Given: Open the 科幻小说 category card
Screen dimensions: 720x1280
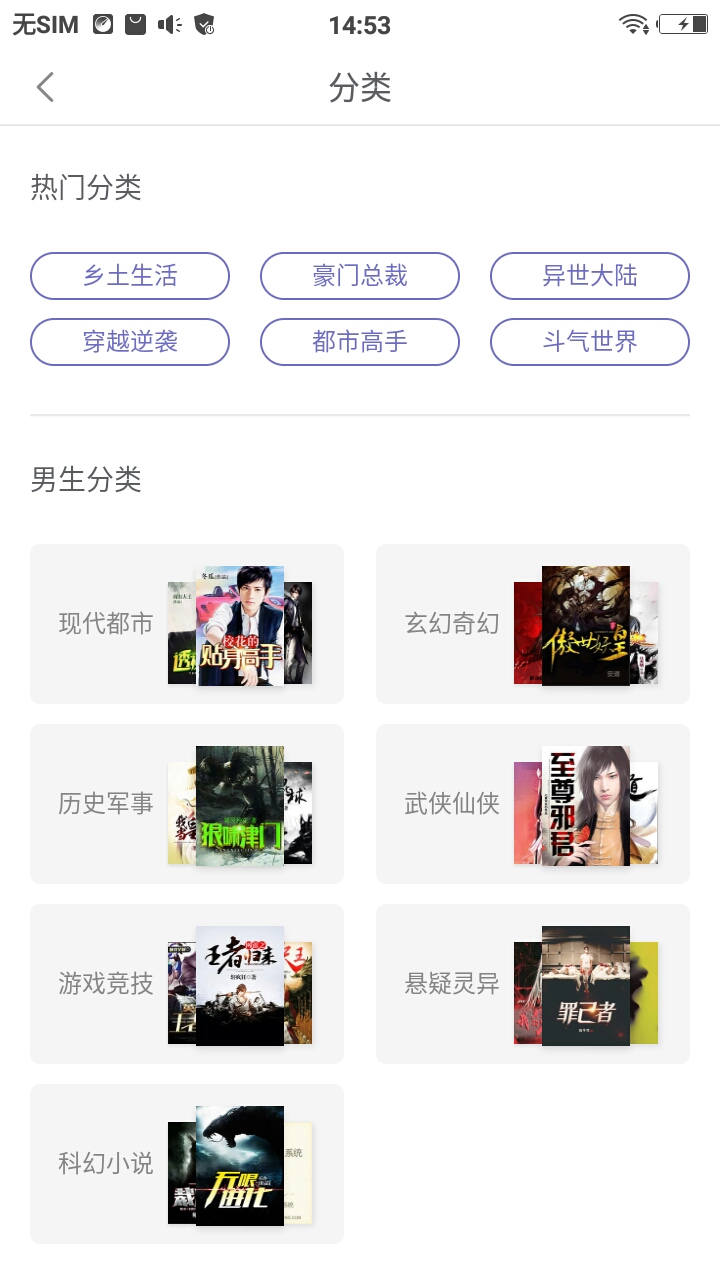Looking at the screenshot, I should [x=187, y=1164].
